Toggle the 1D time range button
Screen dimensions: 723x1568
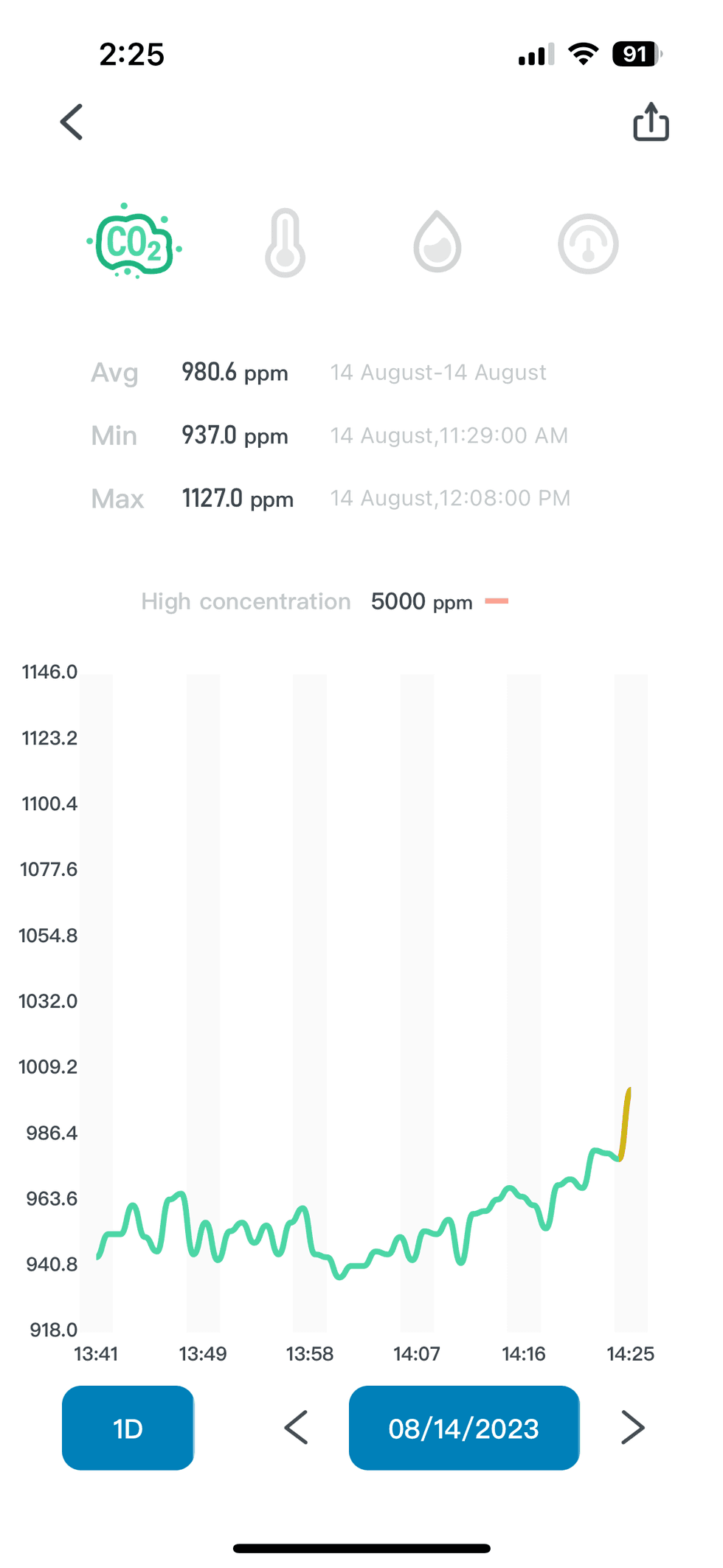tap(128, 1428)
